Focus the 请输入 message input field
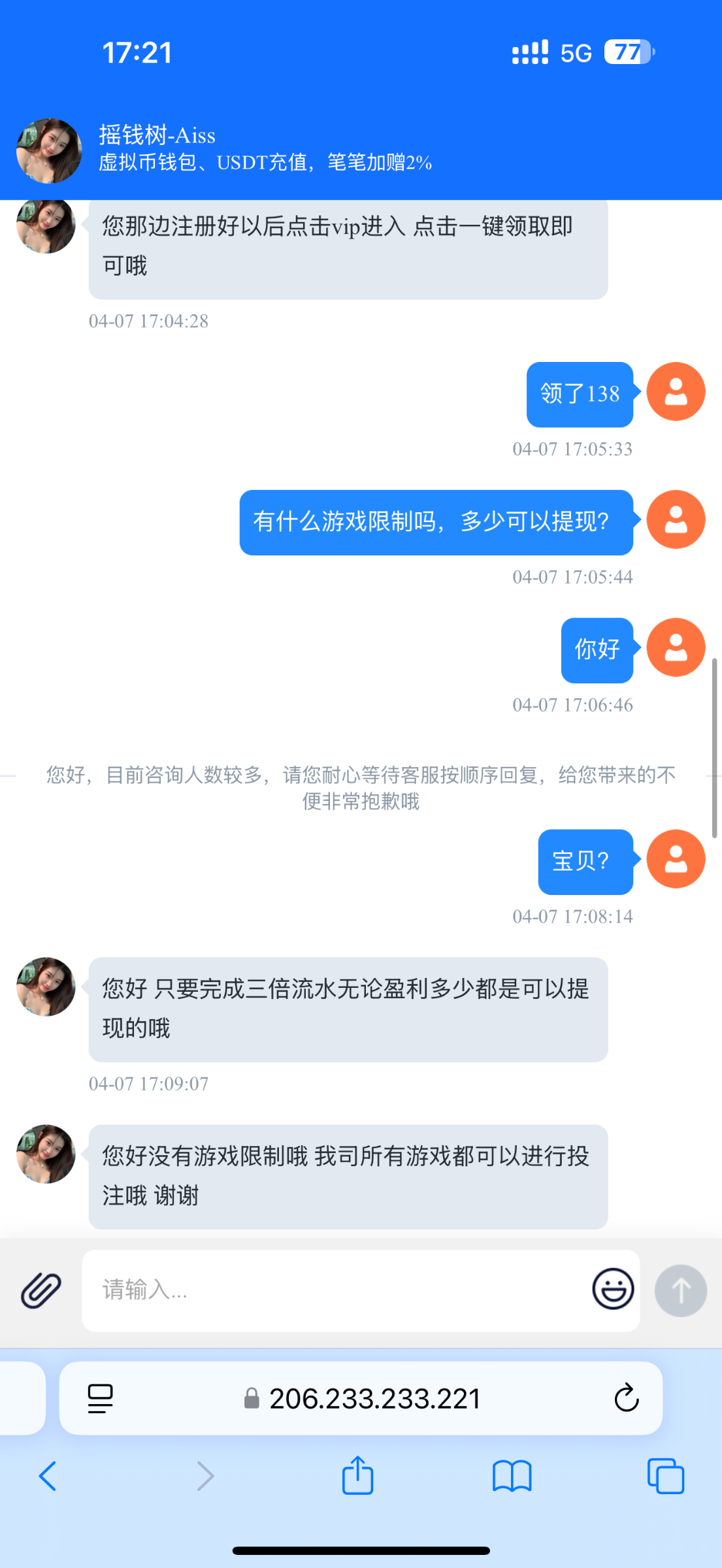The height and width of the screenshot is (1568, 722). coord(333,1290)
